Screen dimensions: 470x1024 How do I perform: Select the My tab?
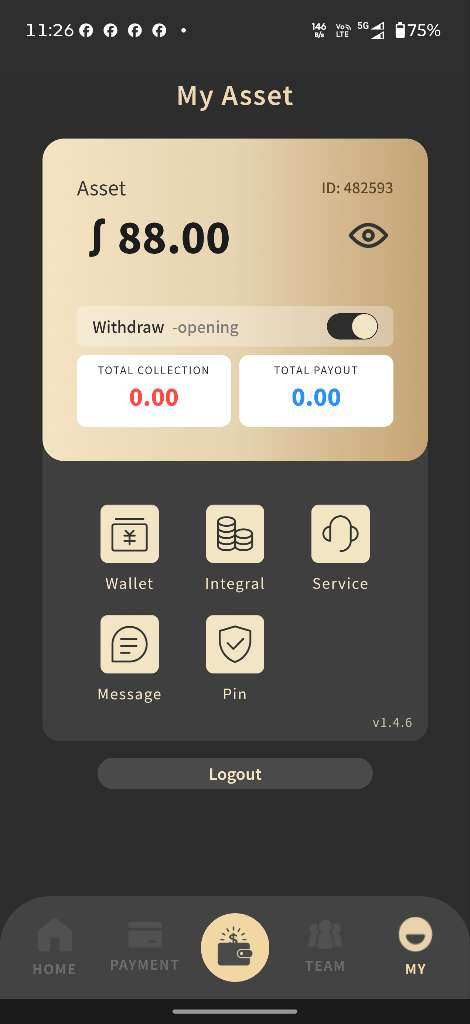[x=415, y=946]
